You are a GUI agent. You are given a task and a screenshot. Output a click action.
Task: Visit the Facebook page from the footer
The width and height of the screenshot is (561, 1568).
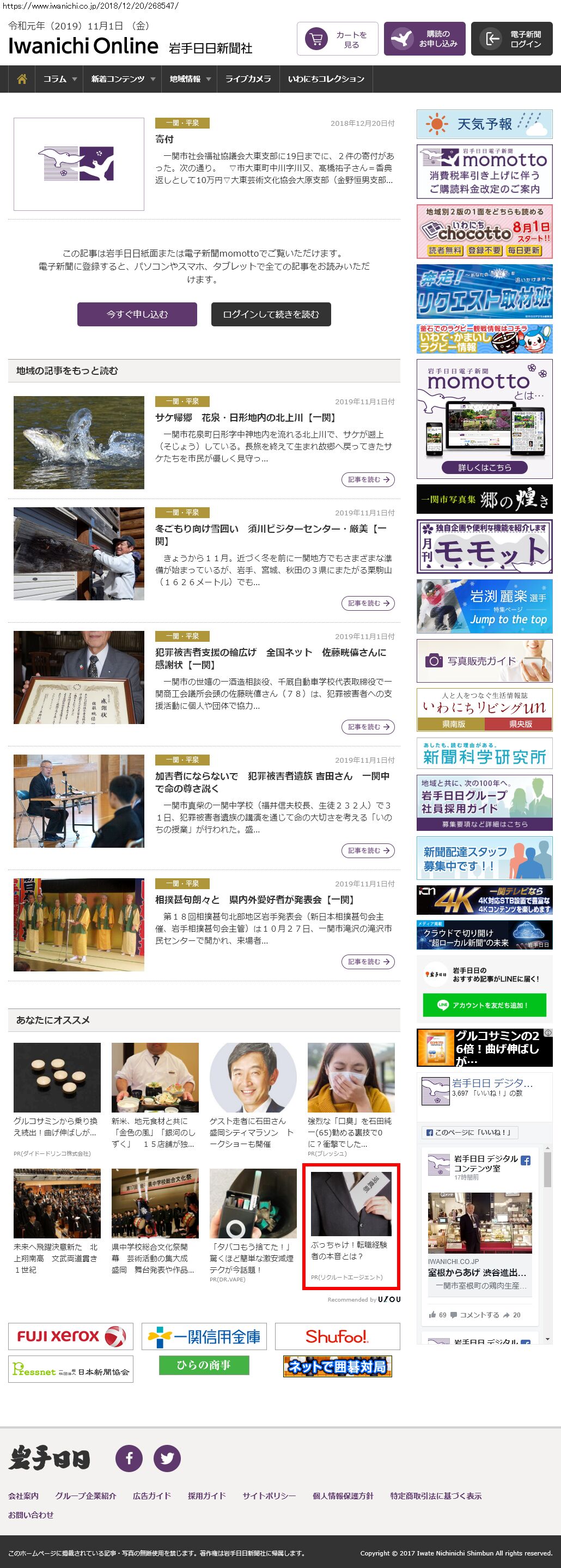129,1458
